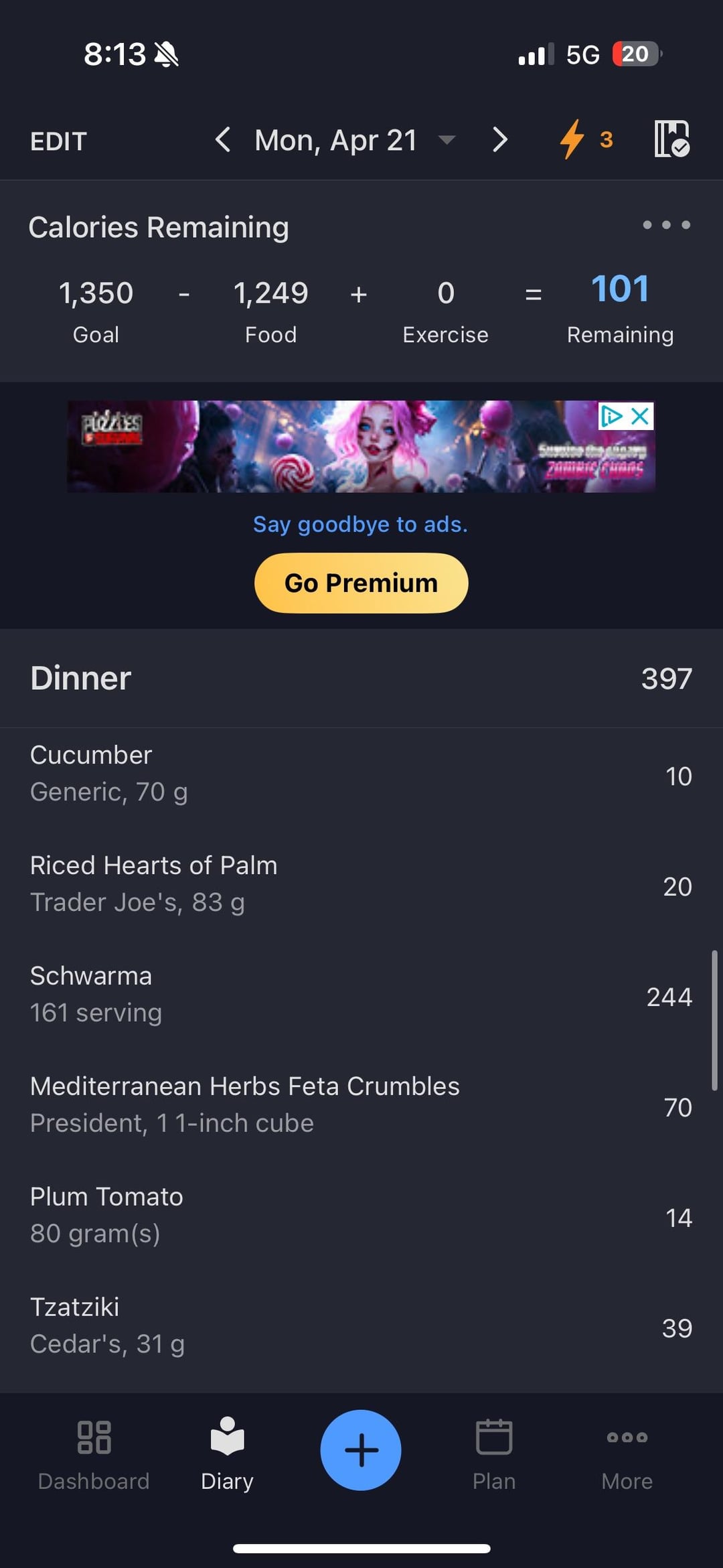723x1568 pixels.
Task: Tap the EDIT button
Action: [58, 141]
